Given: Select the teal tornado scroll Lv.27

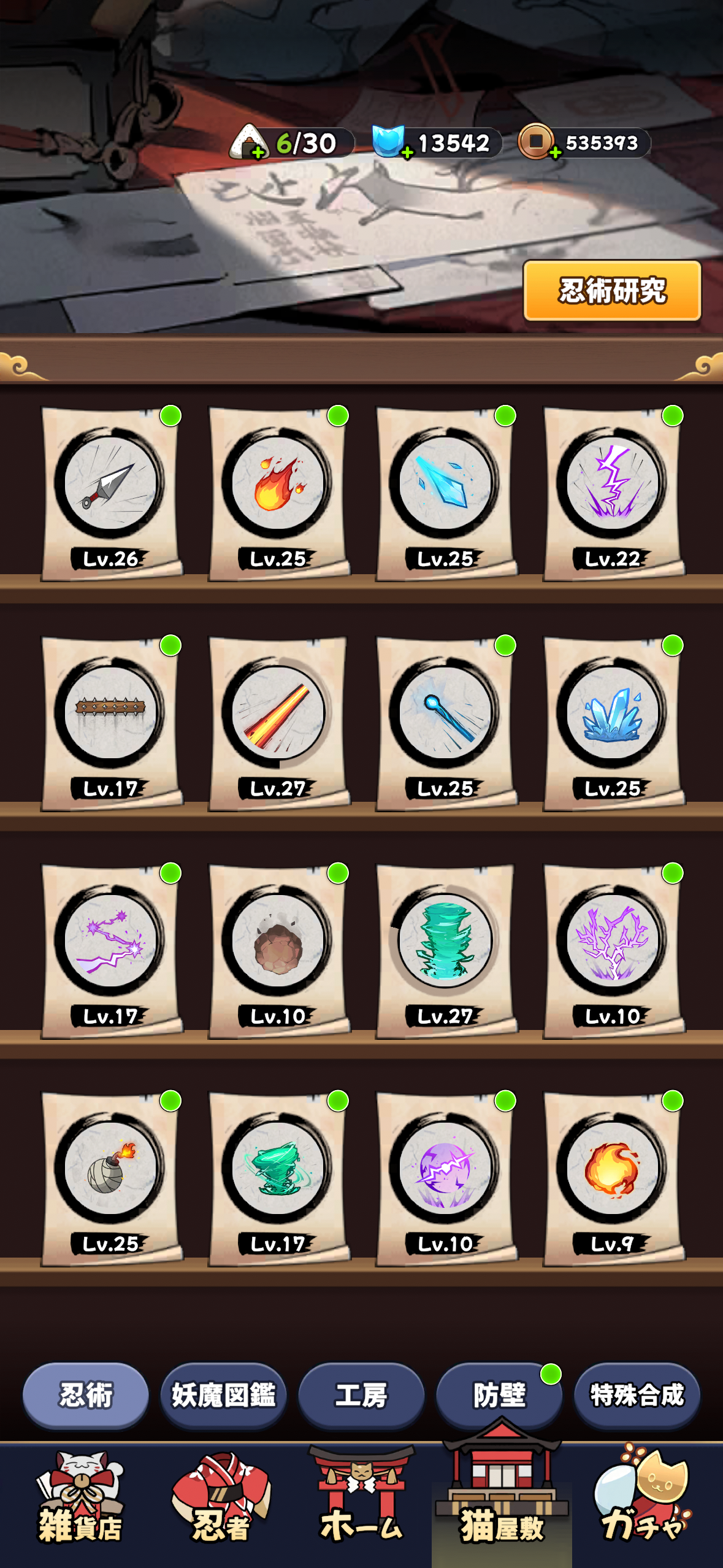Looking at the screenshot, I should [446, 951].
